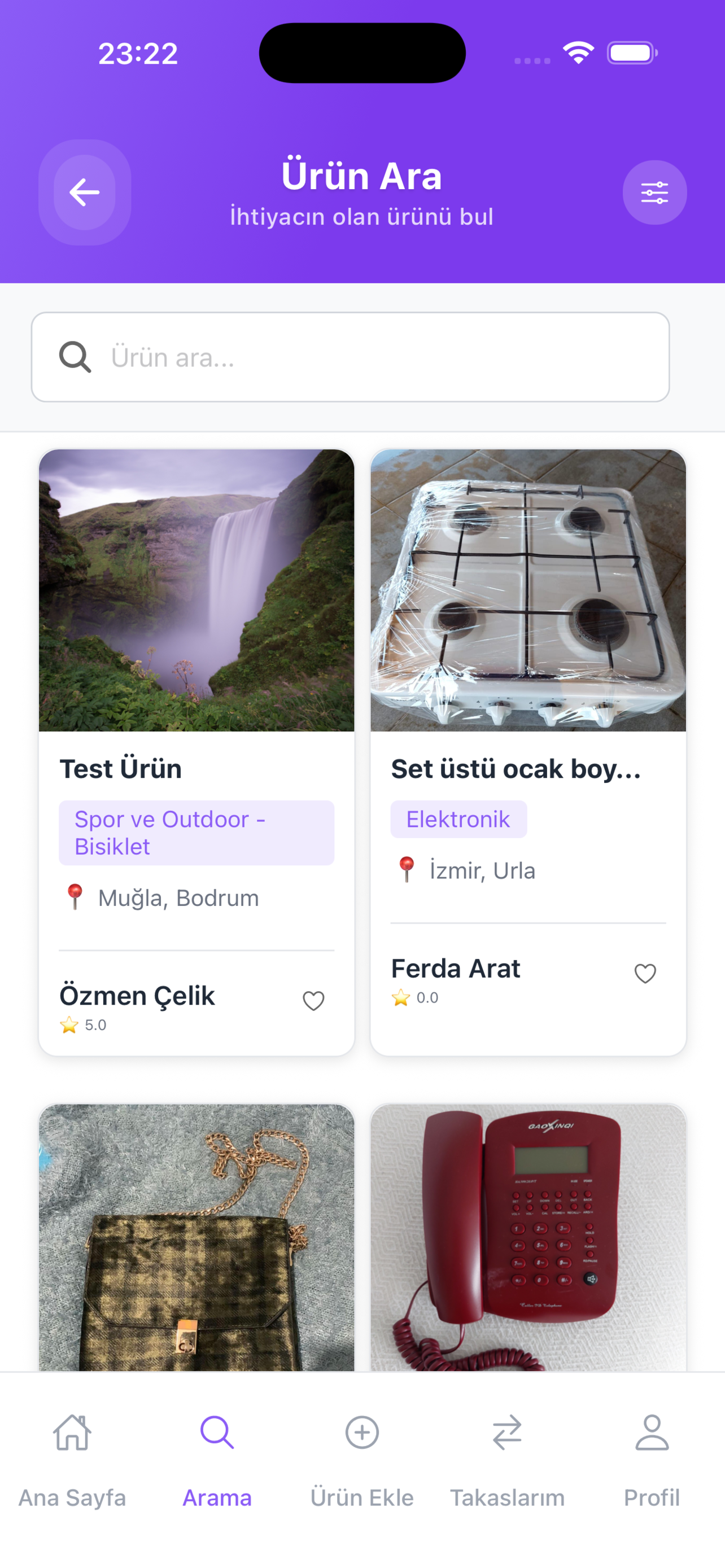Favorite the Test Ürün listing heart

click(x=313, y=1000)
